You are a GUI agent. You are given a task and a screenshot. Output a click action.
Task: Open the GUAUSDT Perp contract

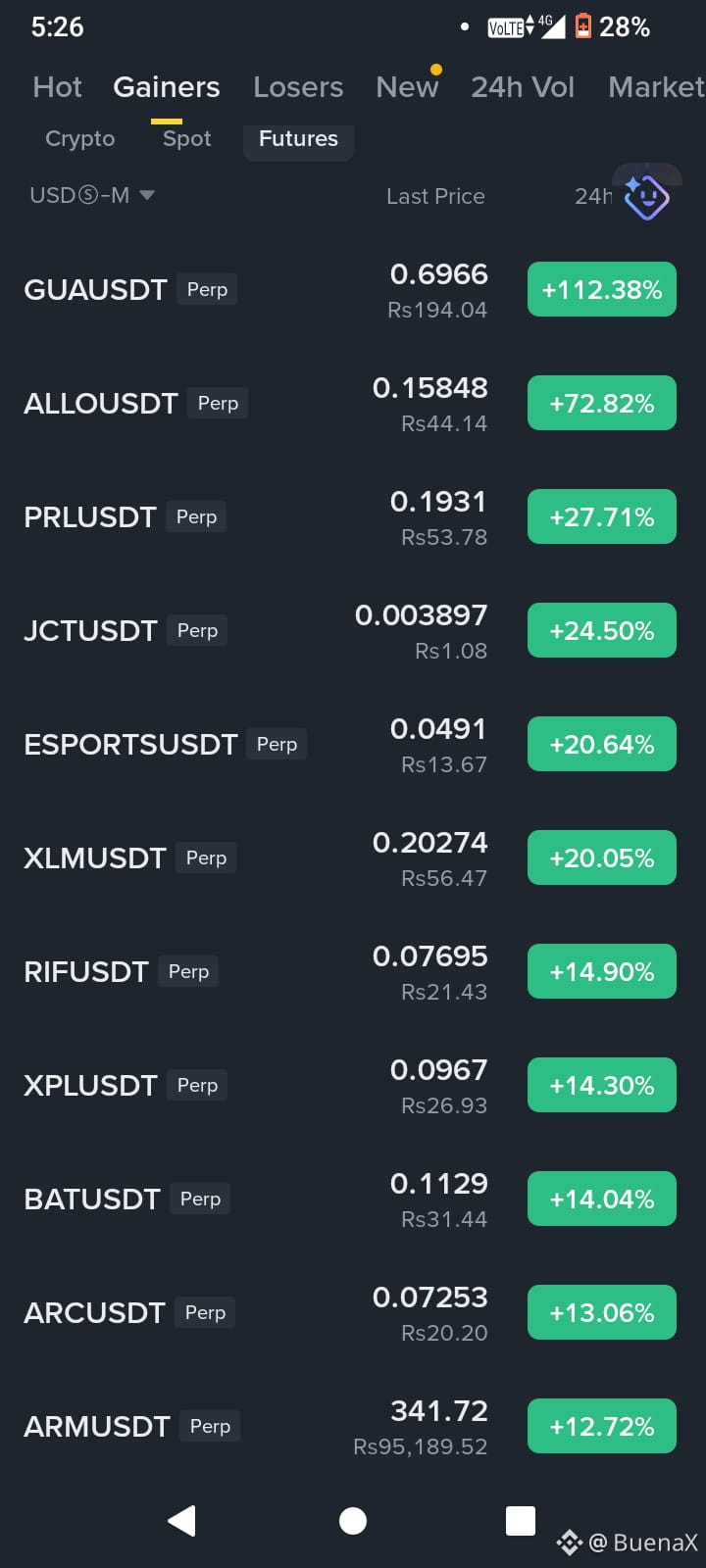coord(353,290)
